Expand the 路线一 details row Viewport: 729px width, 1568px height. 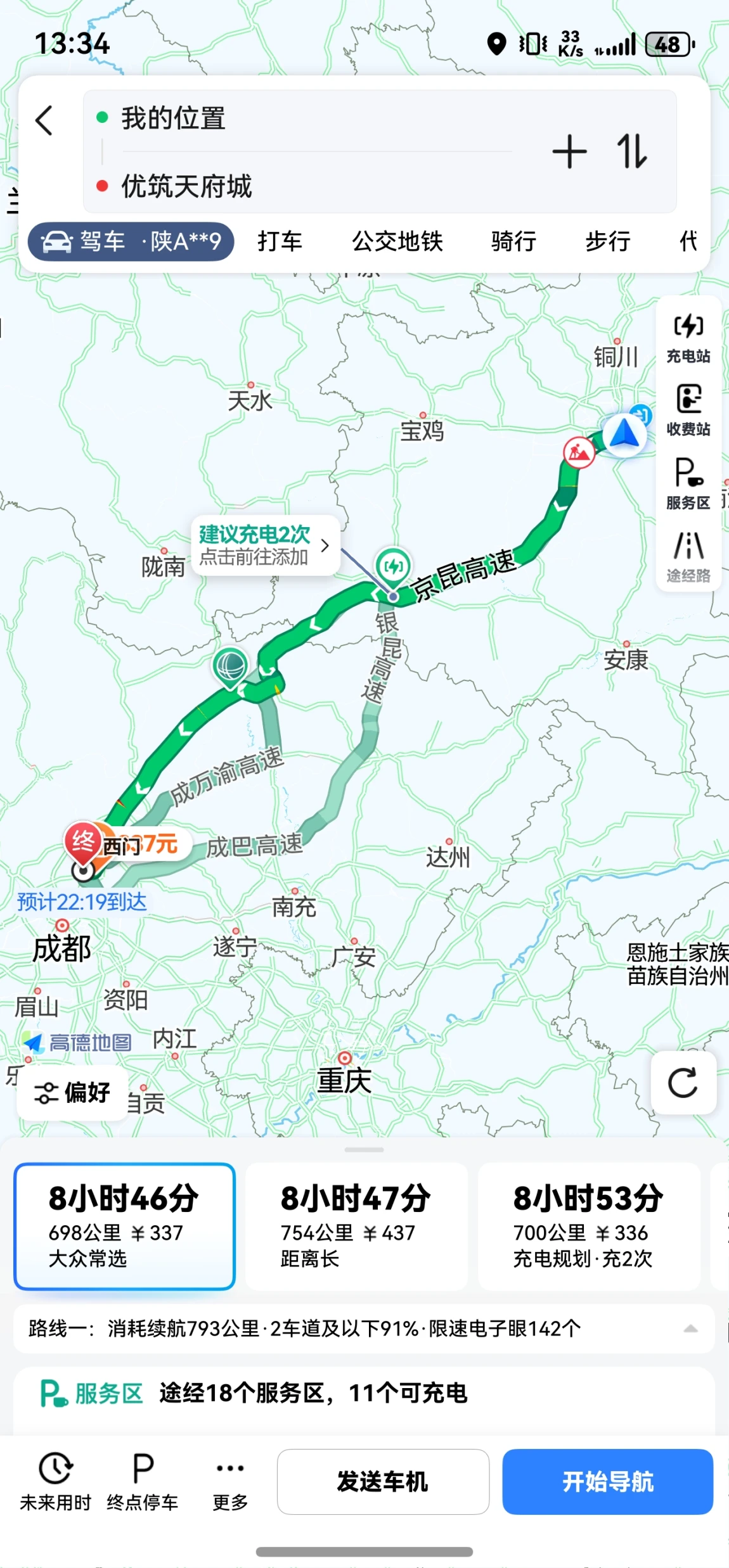364,1329
